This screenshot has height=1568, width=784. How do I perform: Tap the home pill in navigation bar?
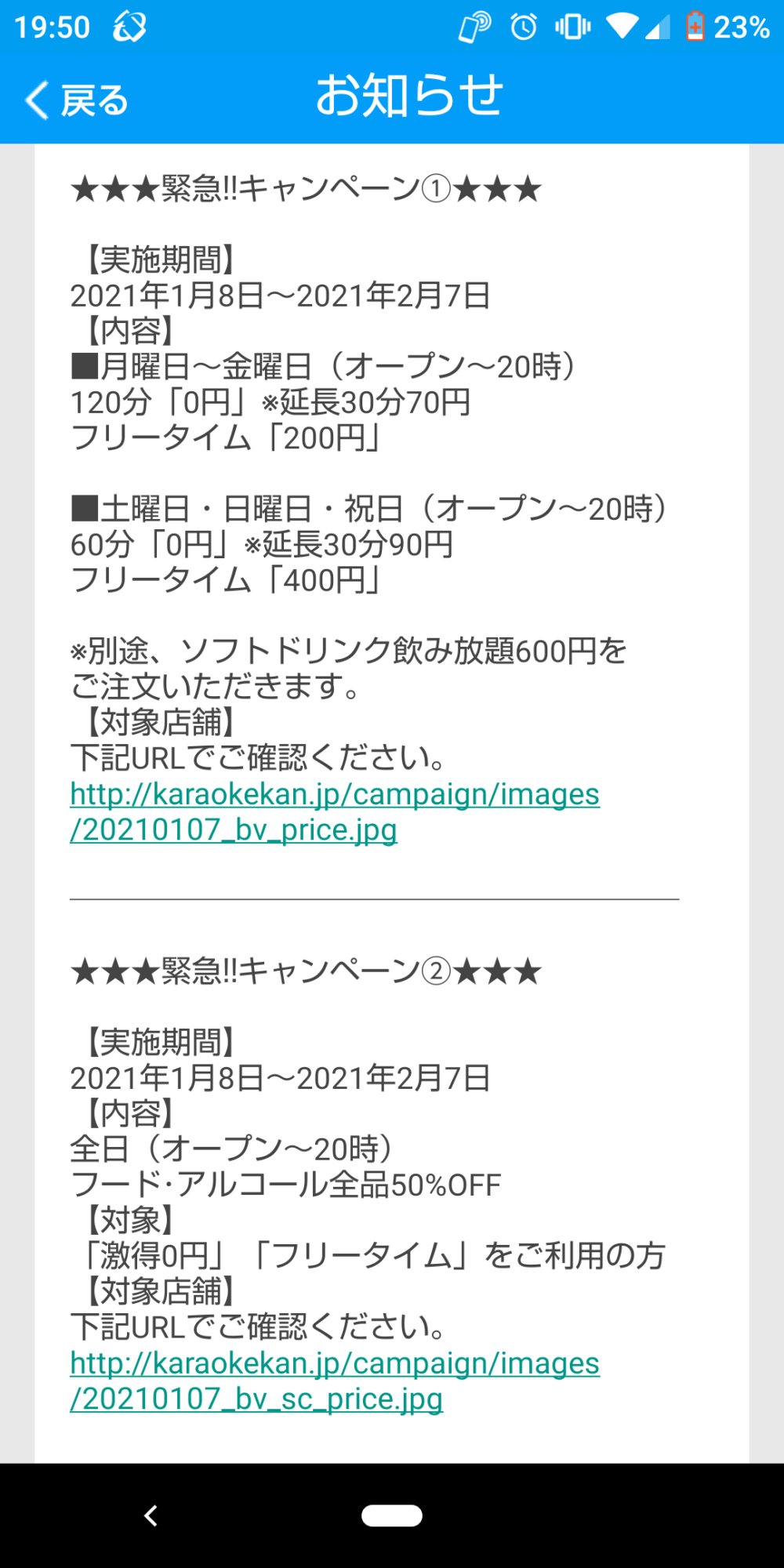coord(392,1515)
